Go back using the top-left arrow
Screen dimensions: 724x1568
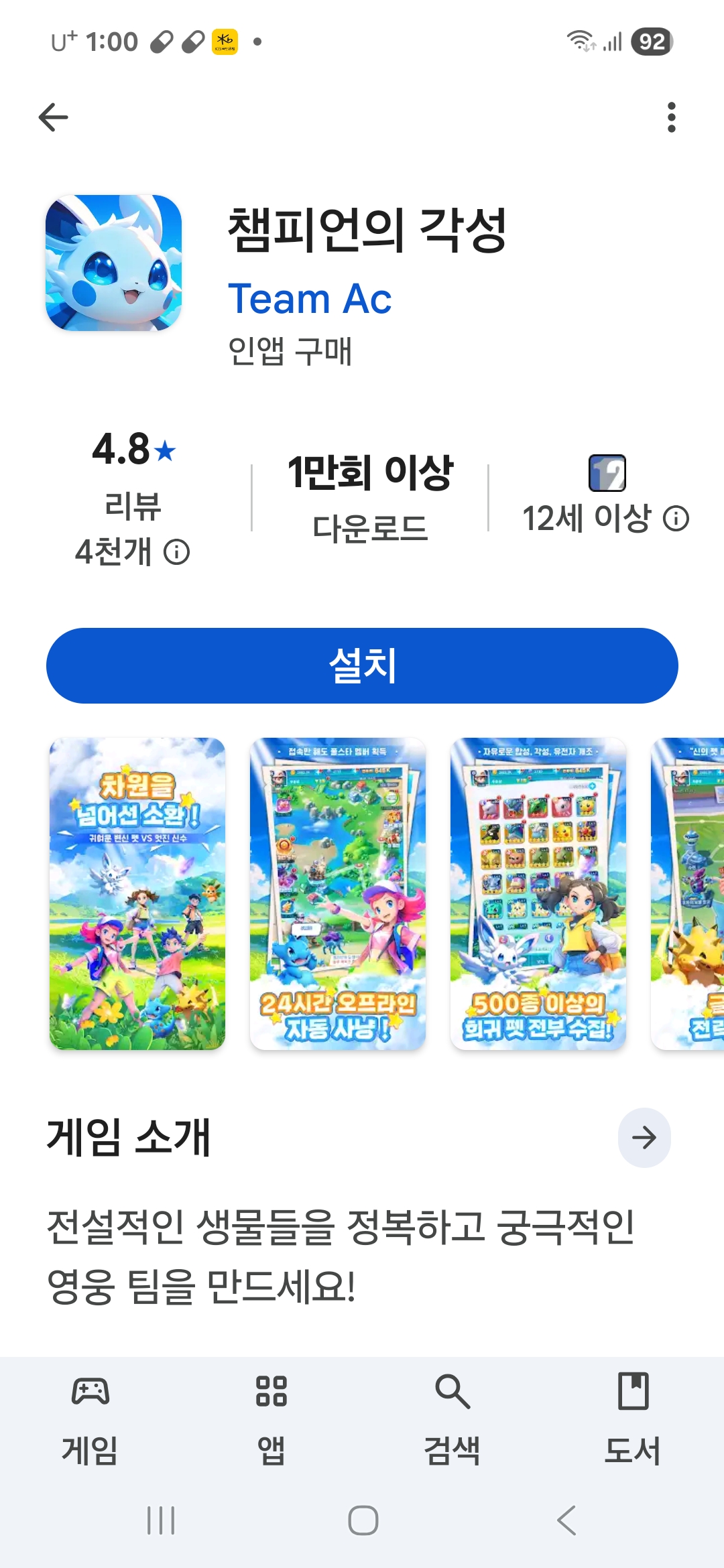(x=54, y=117)
